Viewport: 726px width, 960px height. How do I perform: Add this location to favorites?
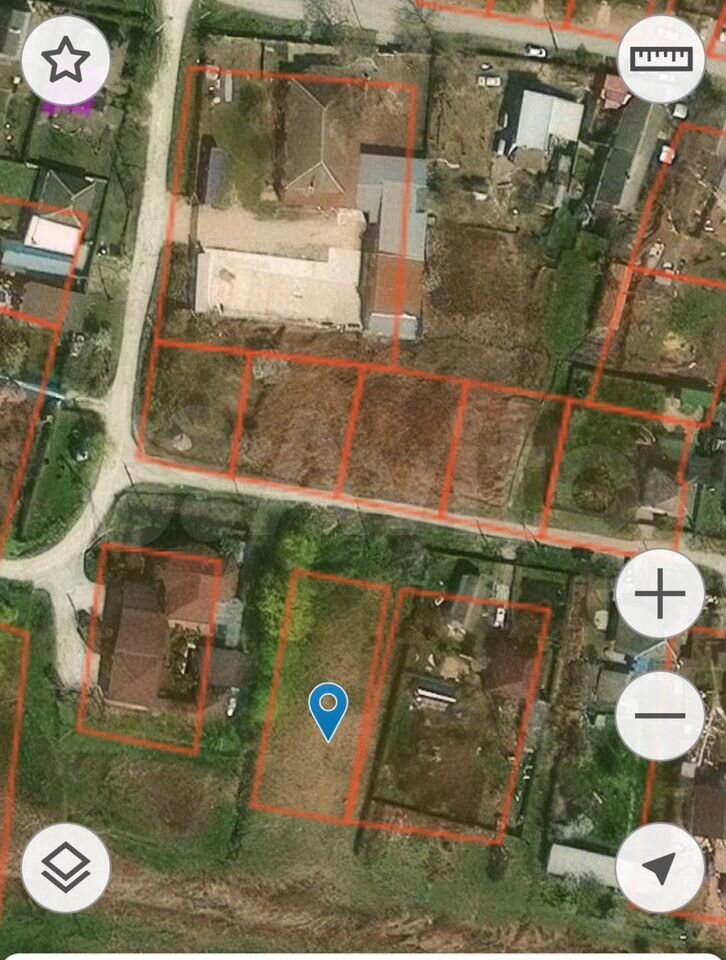(65, 62)
